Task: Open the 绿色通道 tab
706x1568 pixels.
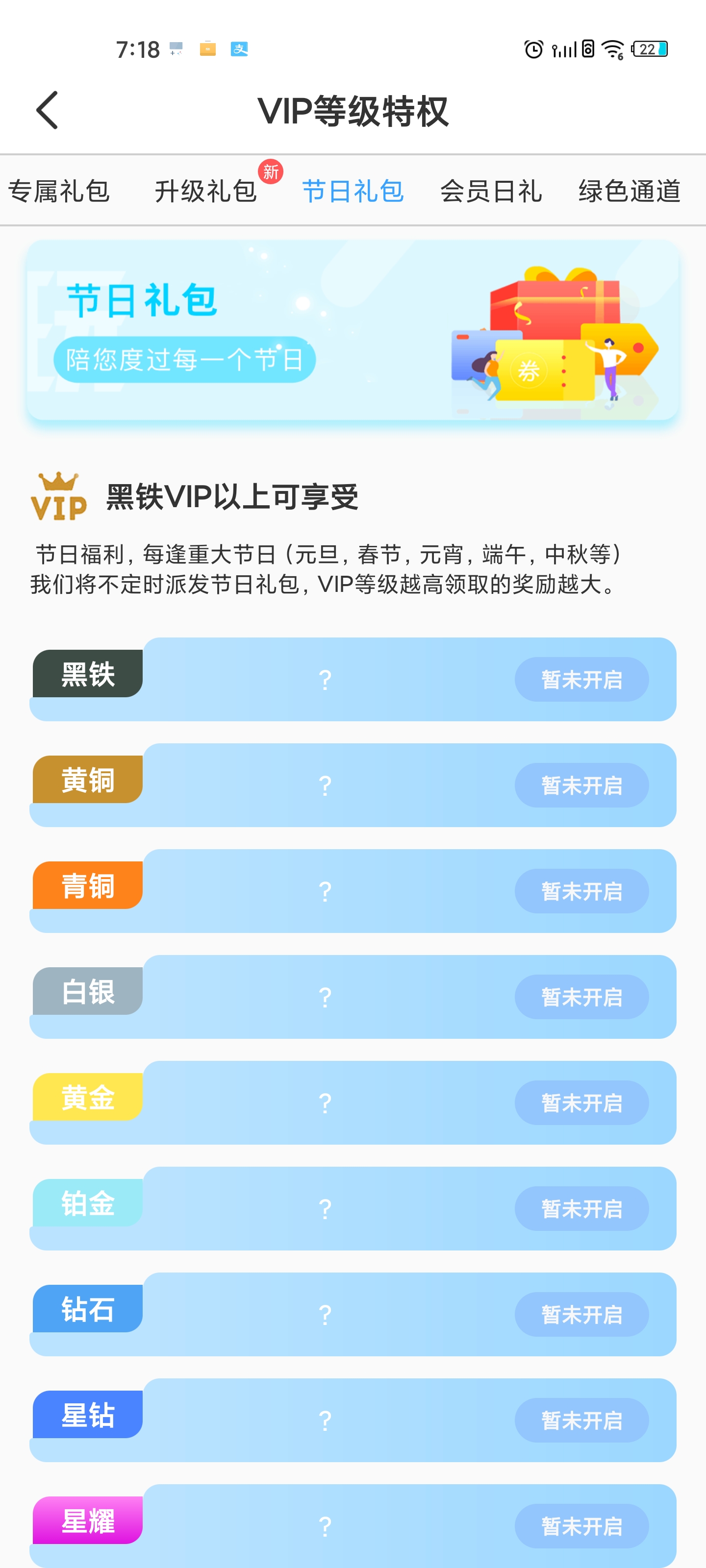Action: click(x=629, y=191)
